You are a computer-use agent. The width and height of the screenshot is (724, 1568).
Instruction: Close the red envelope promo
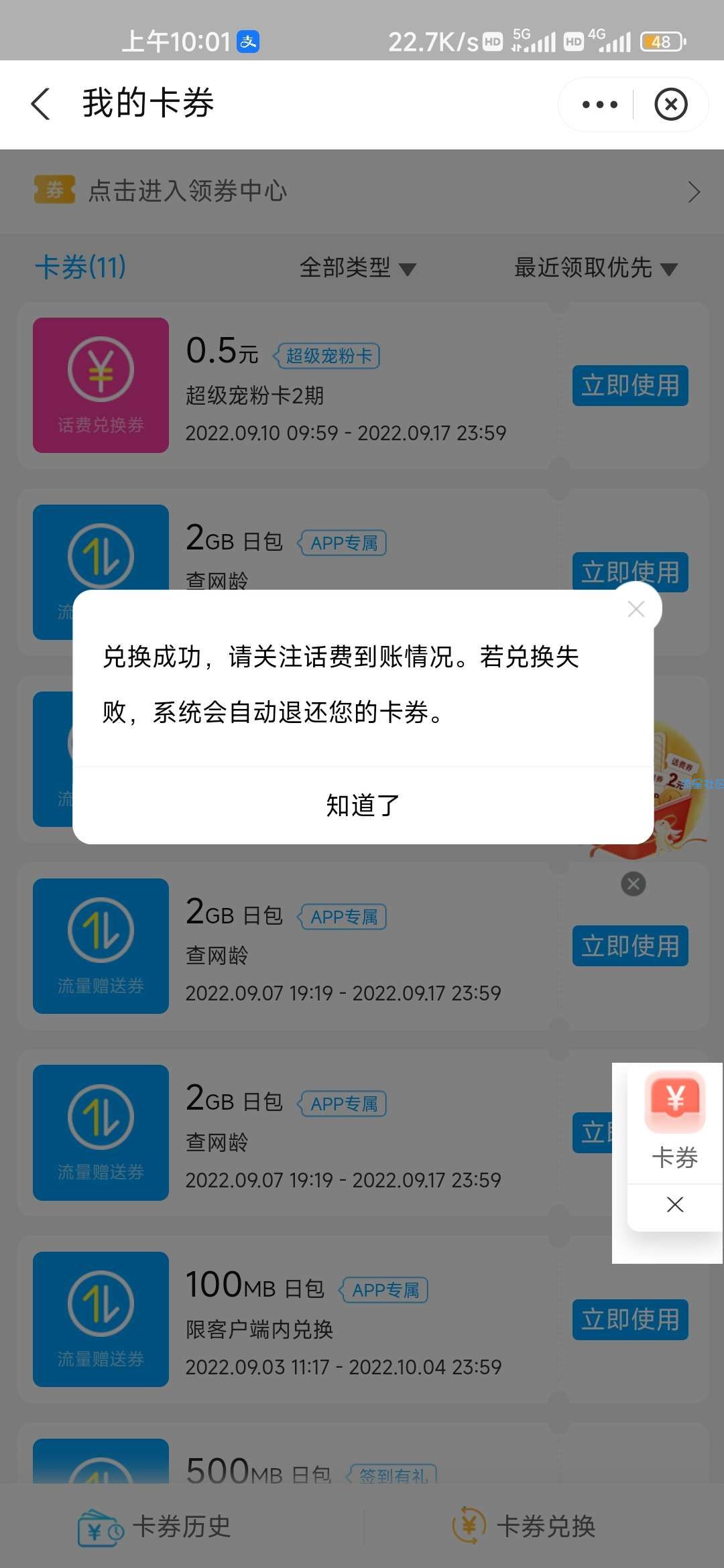coord(633,884)
